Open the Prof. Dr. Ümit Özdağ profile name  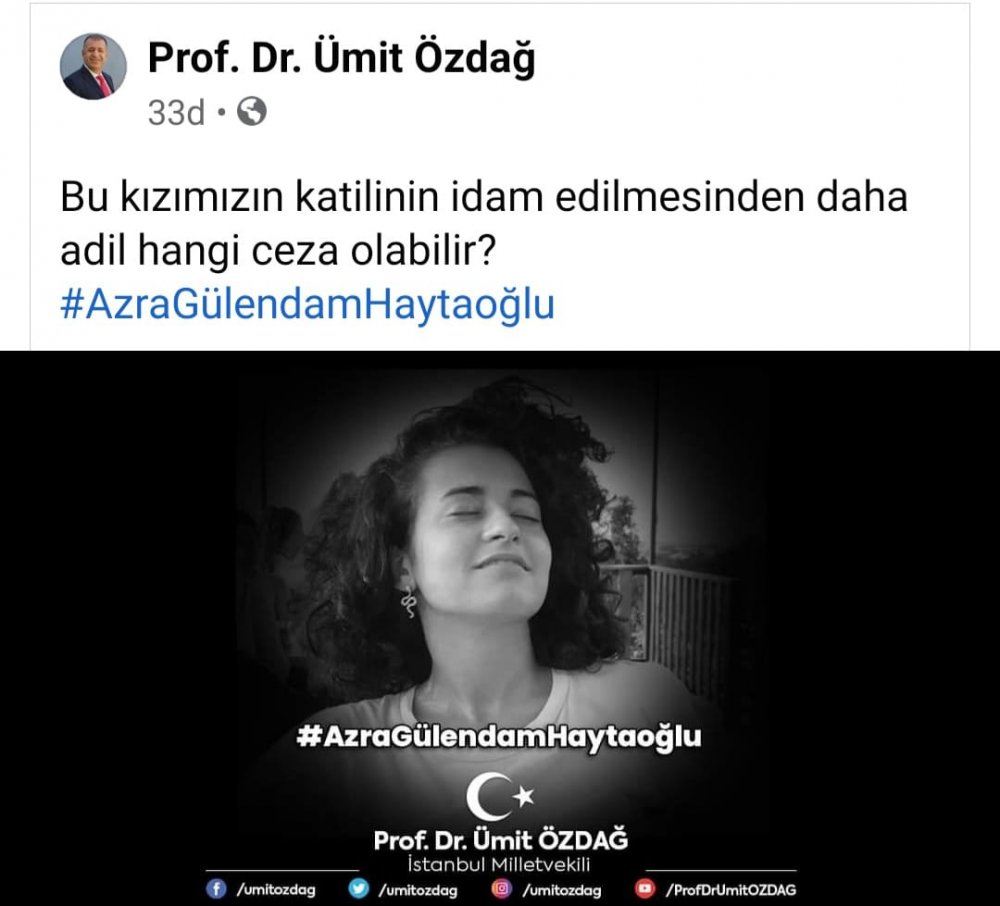(341, 58)
